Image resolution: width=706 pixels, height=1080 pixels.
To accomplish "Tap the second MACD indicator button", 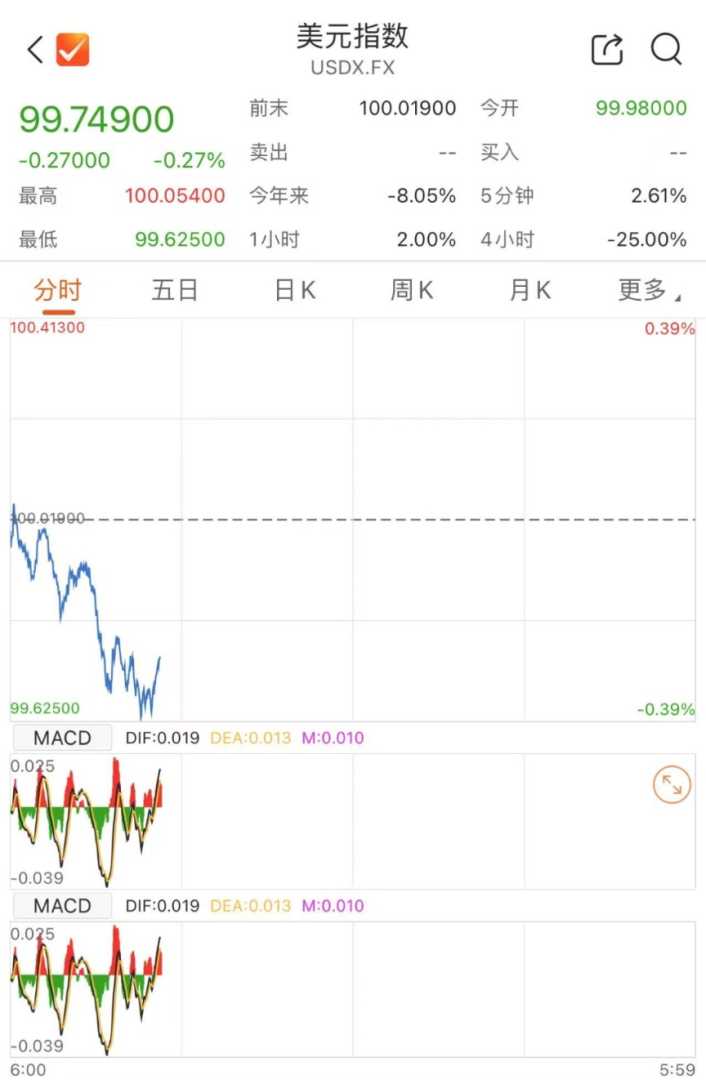I will (x=62, y=906).
